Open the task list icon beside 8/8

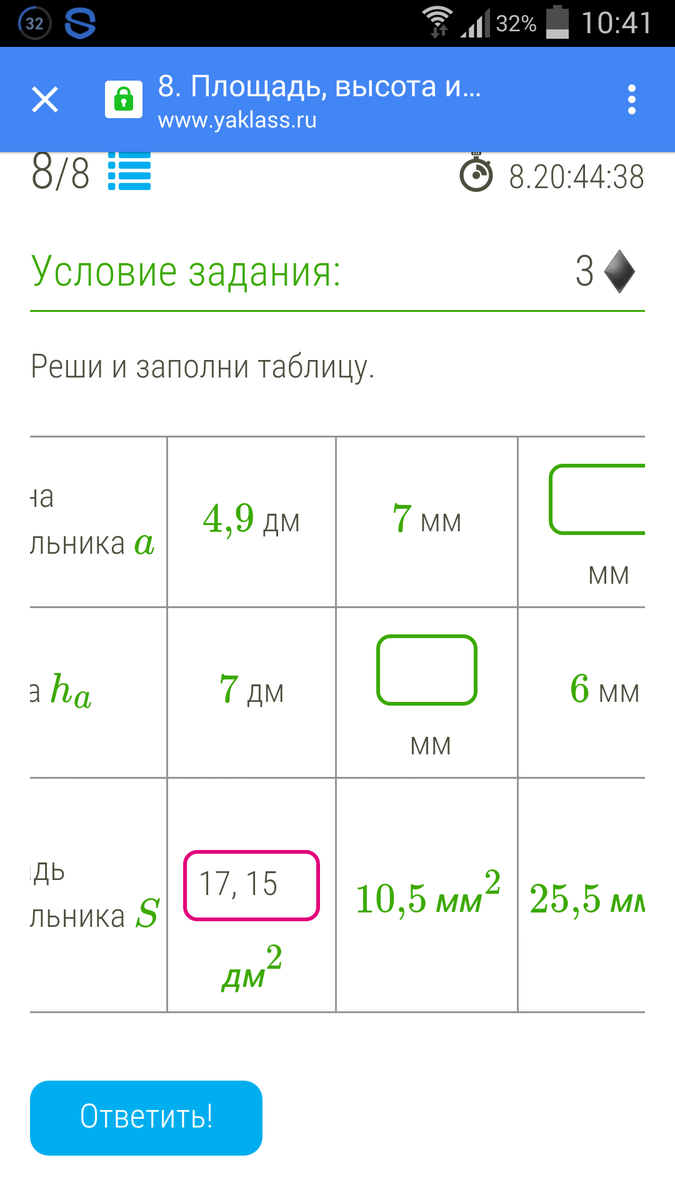point(129,173)
